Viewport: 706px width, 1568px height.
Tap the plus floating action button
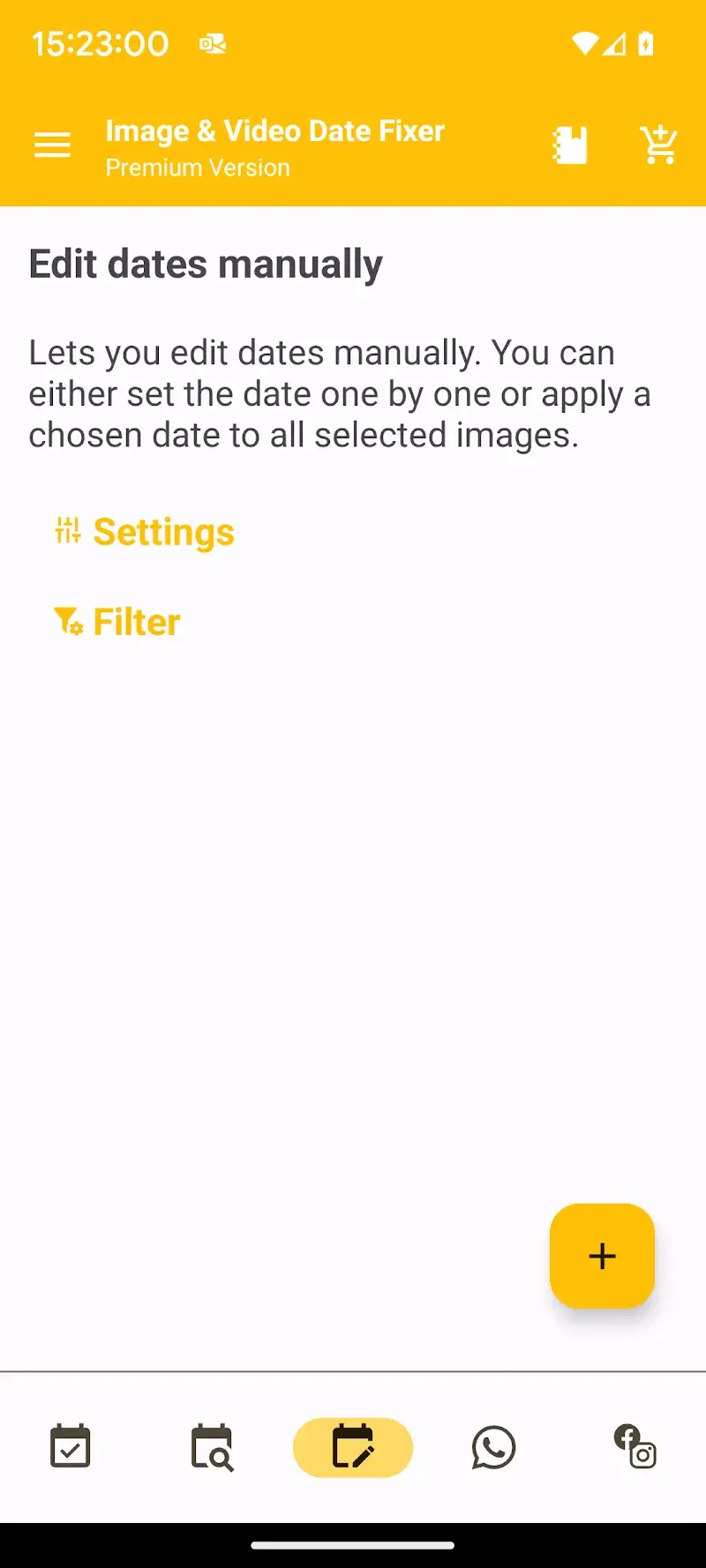click(x=602, y=1256)
